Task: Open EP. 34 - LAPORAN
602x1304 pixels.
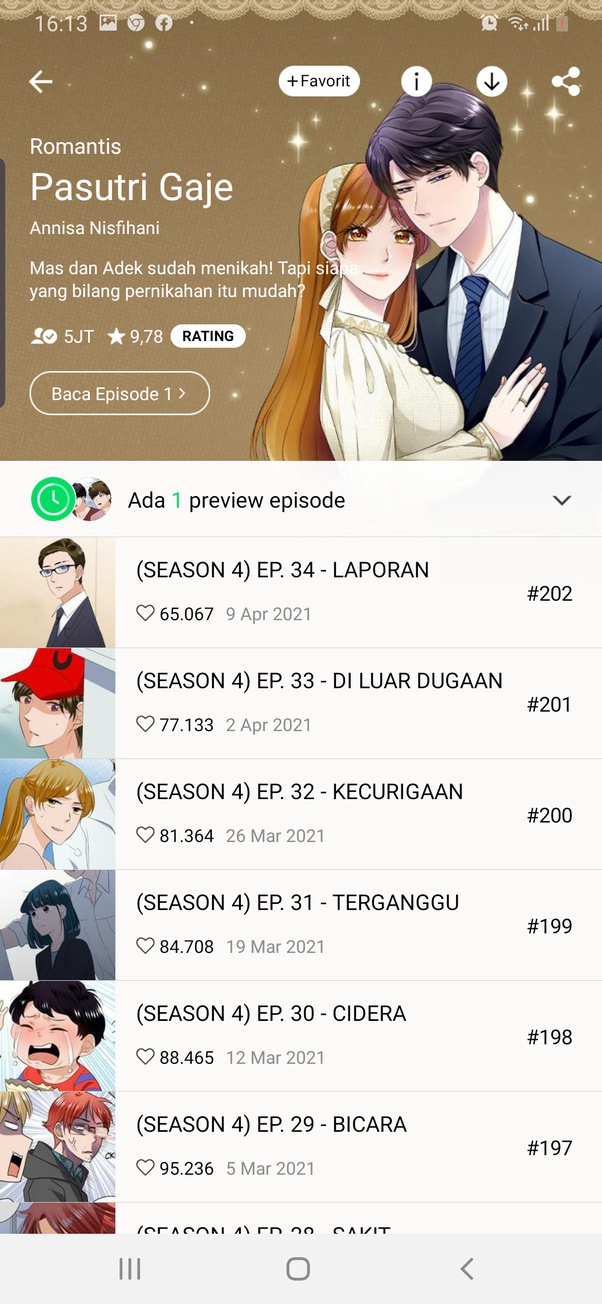Action: [x=300, y=592]
